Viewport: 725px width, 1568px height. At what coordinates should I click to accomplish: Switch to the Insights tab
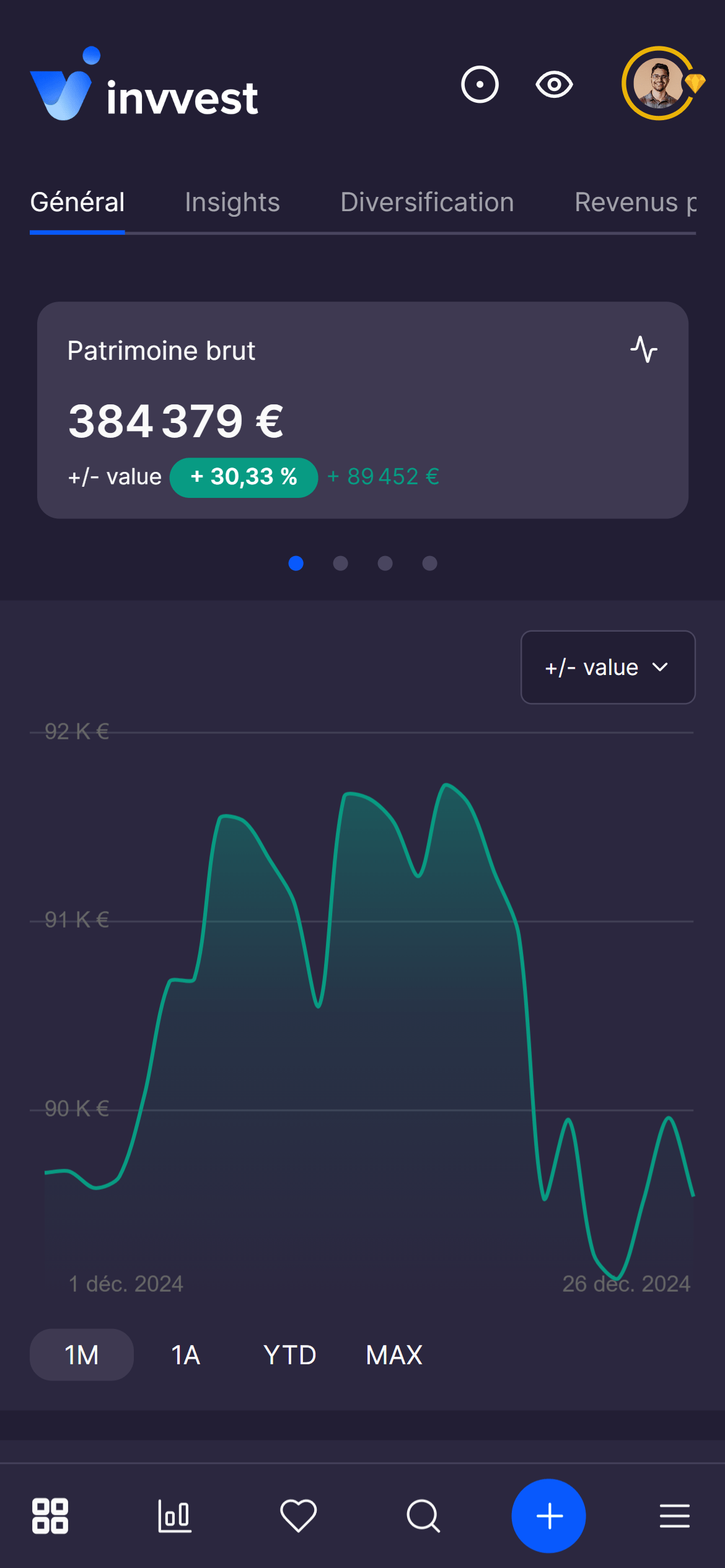click(232, 203)
